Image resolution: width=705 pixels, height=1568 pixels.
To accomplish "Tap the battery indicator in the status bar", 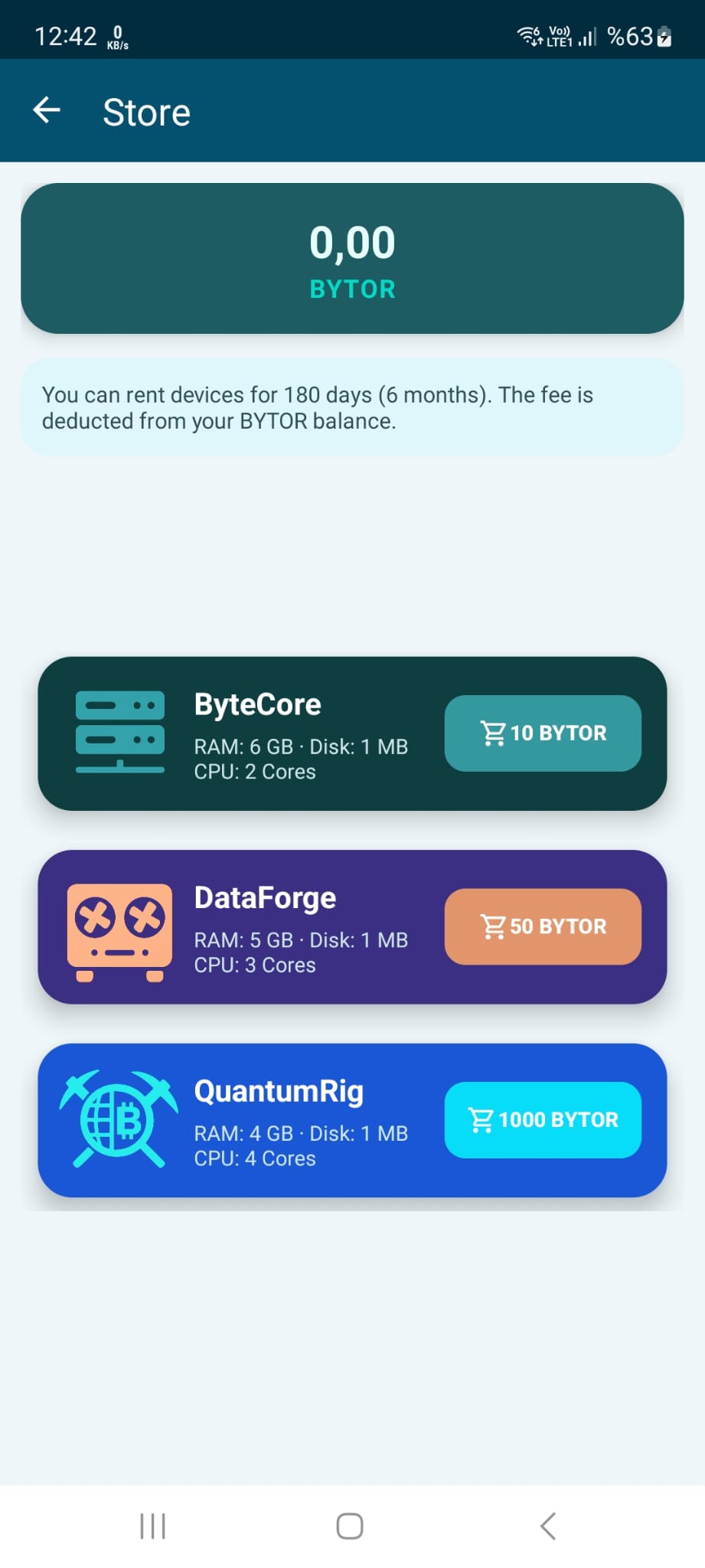I will 662,34.
